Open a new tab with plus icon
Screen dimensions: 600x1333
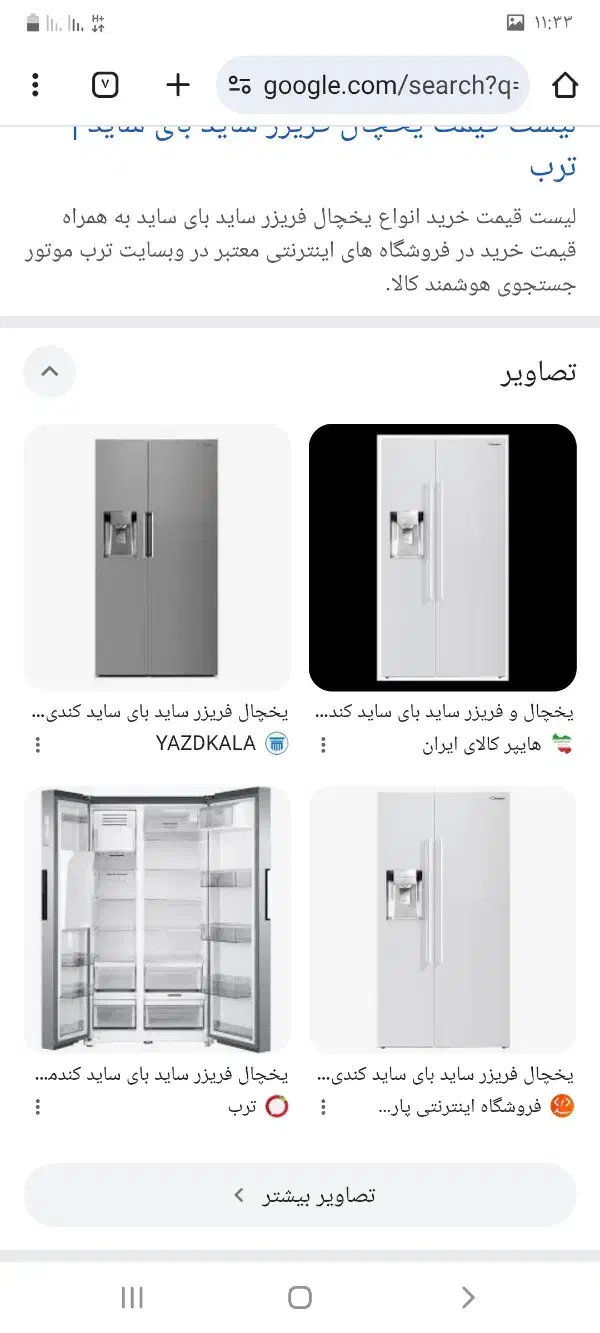tap(177, 85)
